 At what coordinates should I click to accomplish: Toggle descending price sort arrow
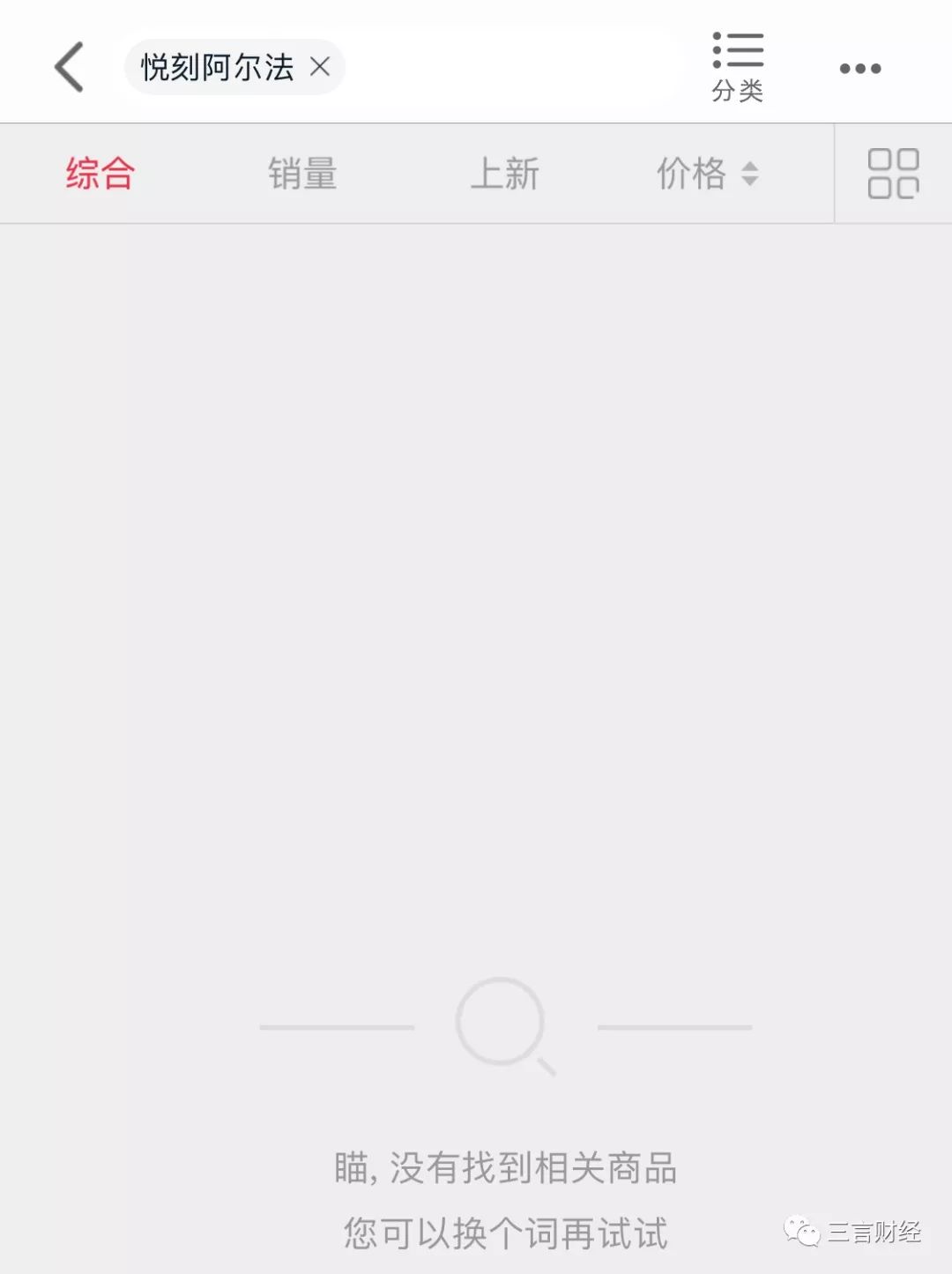coord(750,180)
